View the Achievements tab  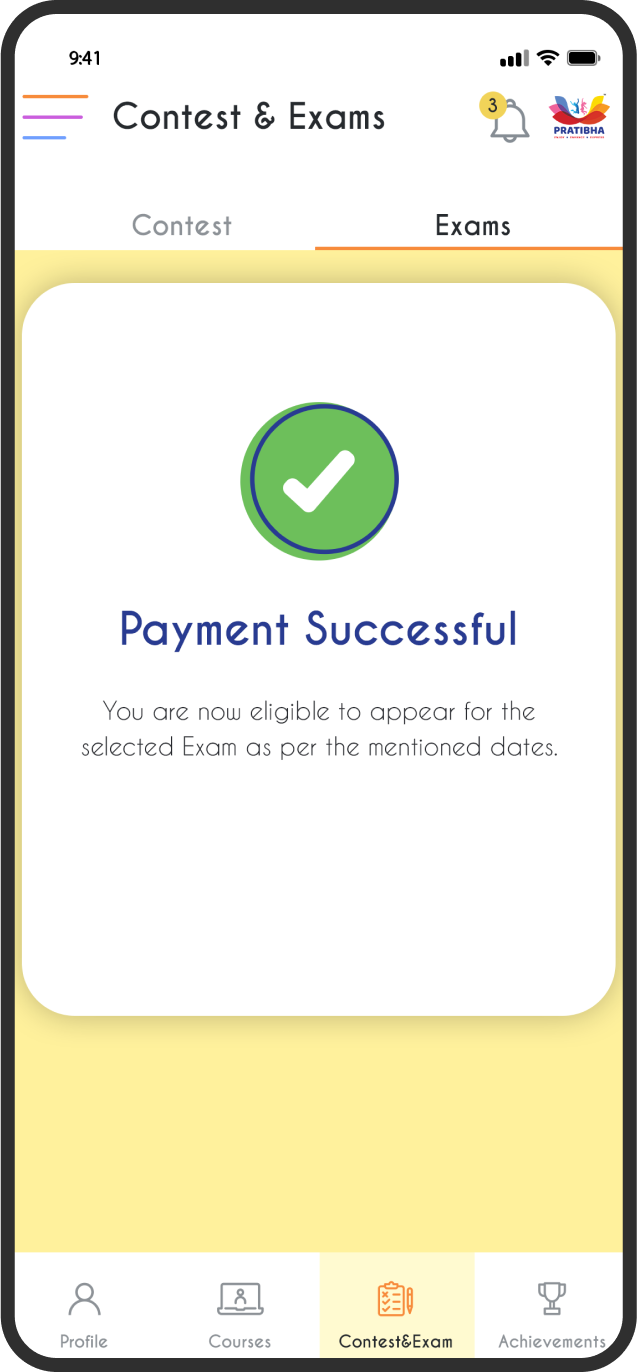(552, 1315)
